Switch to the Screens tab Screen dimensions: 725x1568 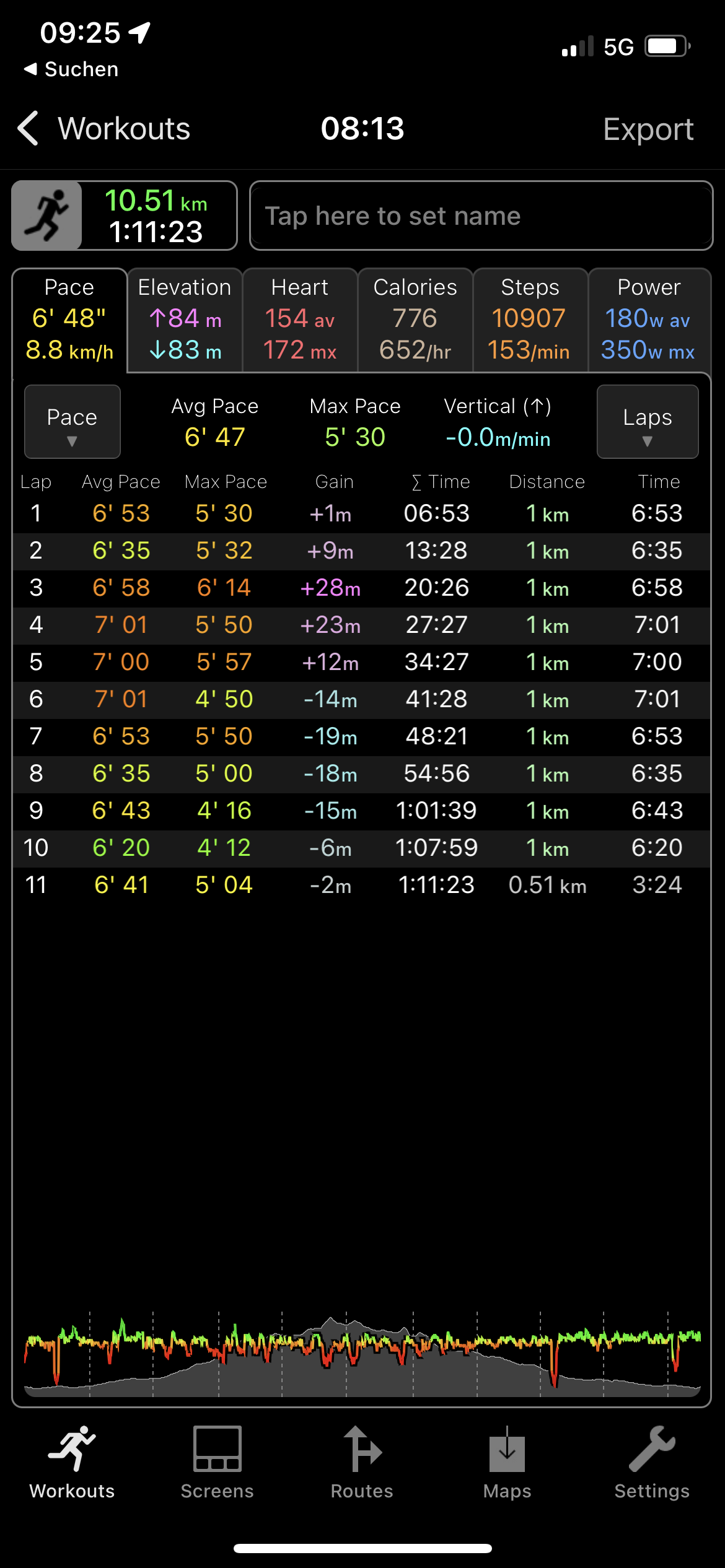point(217,1463)
